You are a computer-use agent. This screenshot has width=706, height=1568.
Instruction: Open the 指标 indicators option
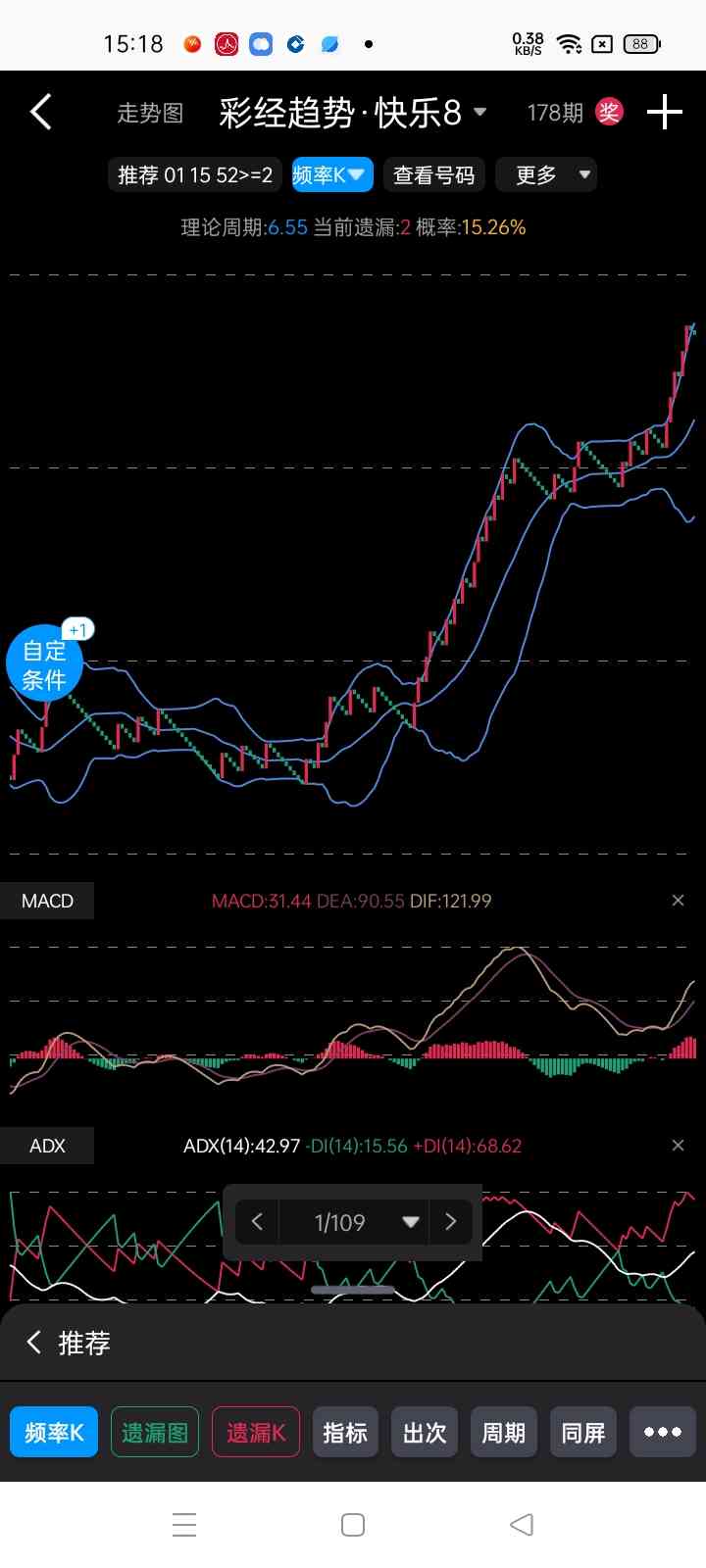click(345, 1432)
